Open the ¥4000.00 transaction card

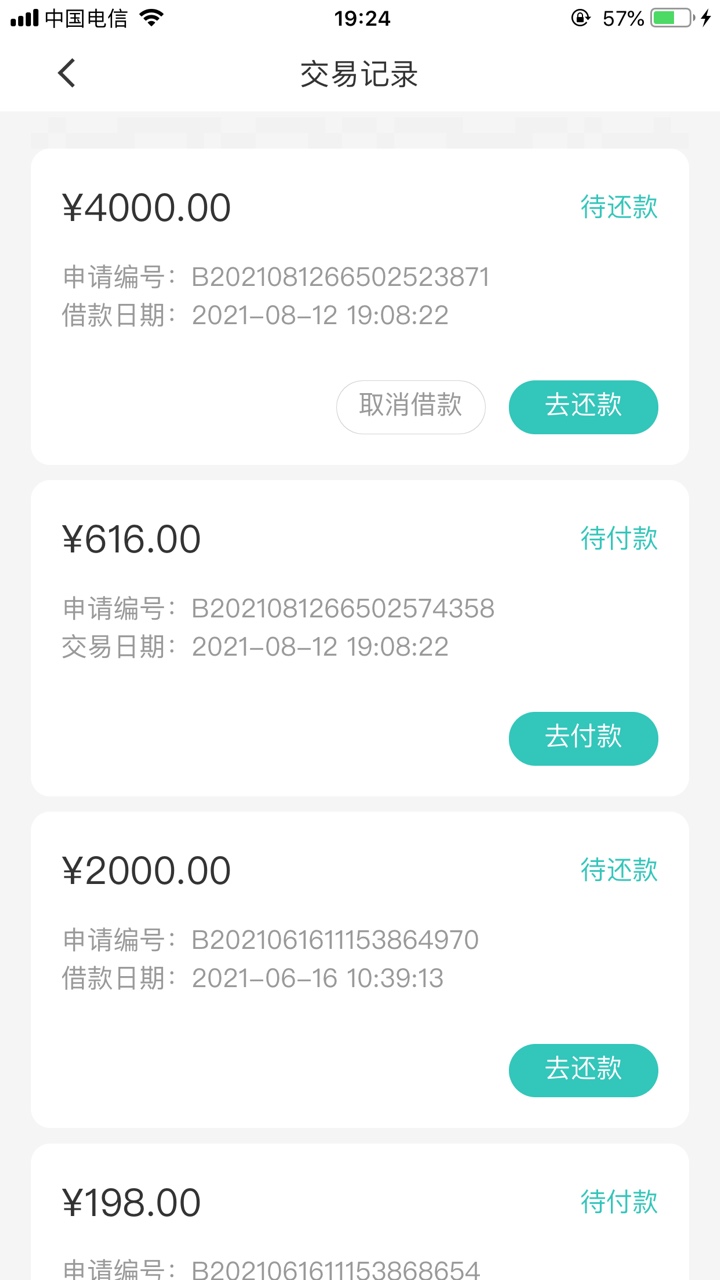[x=360, y=307]
